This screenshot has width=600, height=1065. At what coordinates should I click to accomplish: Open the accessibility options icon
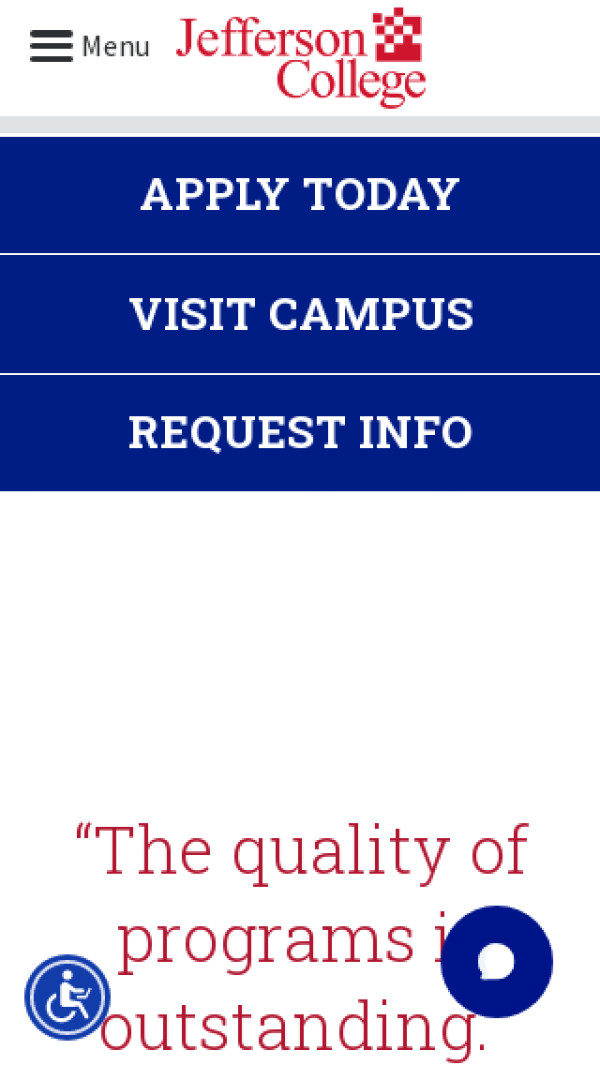[67, 997]
